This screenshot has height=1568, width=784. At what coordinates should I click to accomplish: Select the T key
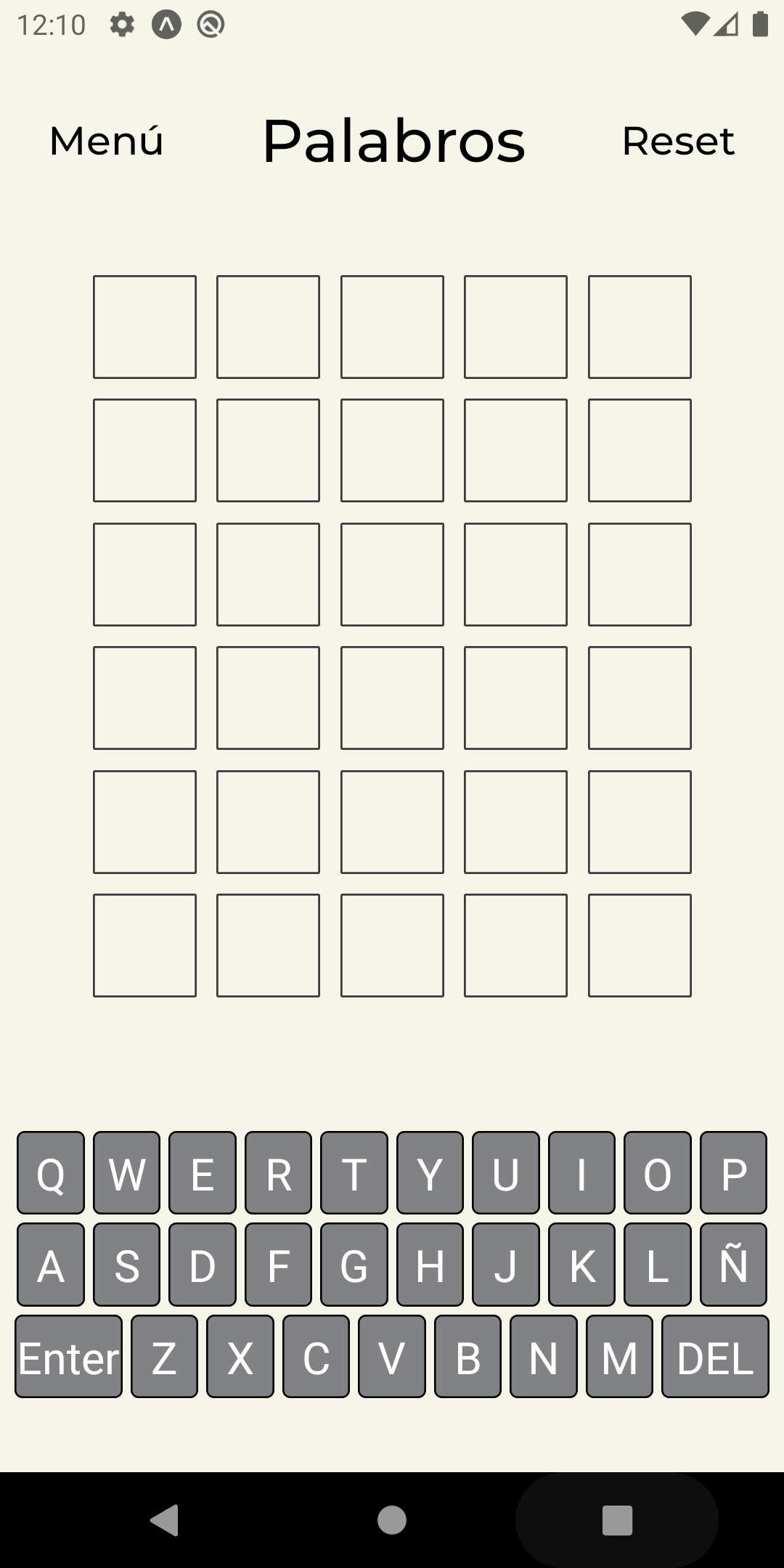354,1172
